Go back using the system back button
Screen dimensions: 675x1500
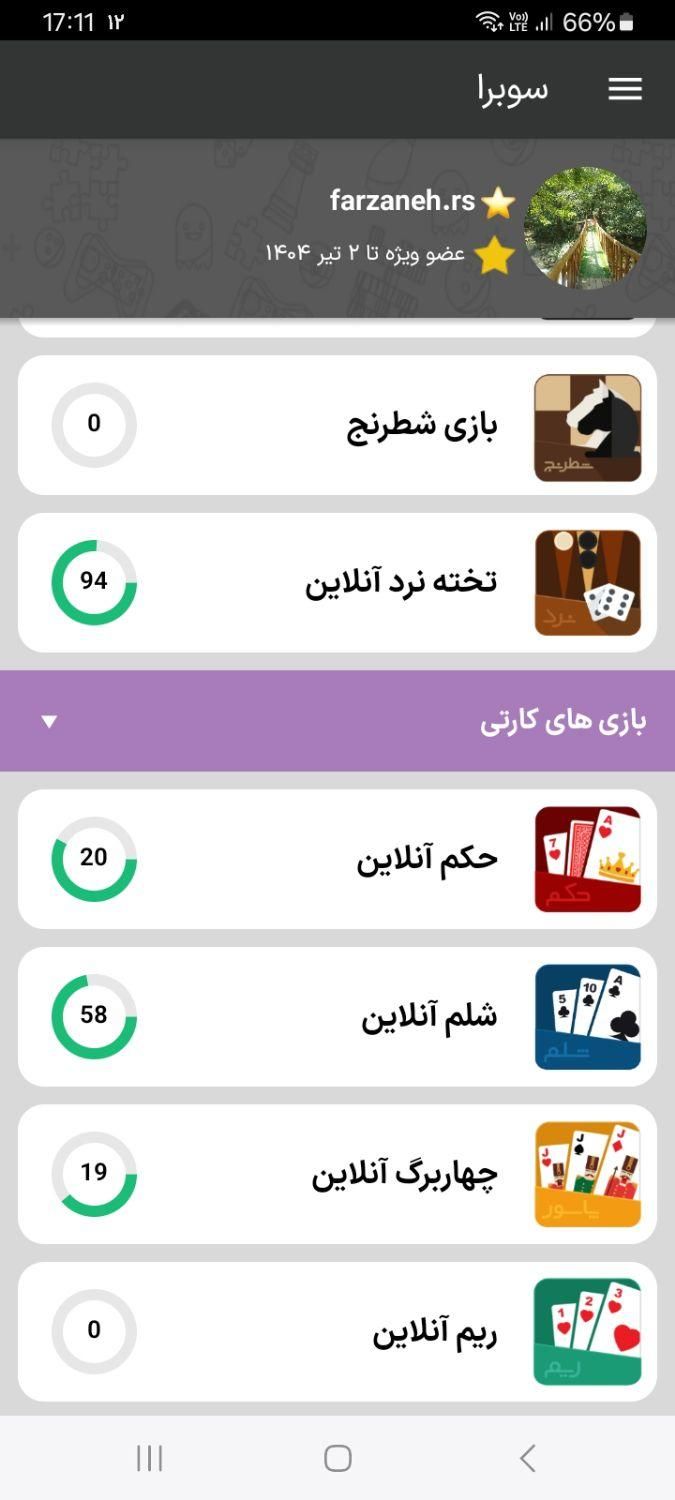[527, 1458]
